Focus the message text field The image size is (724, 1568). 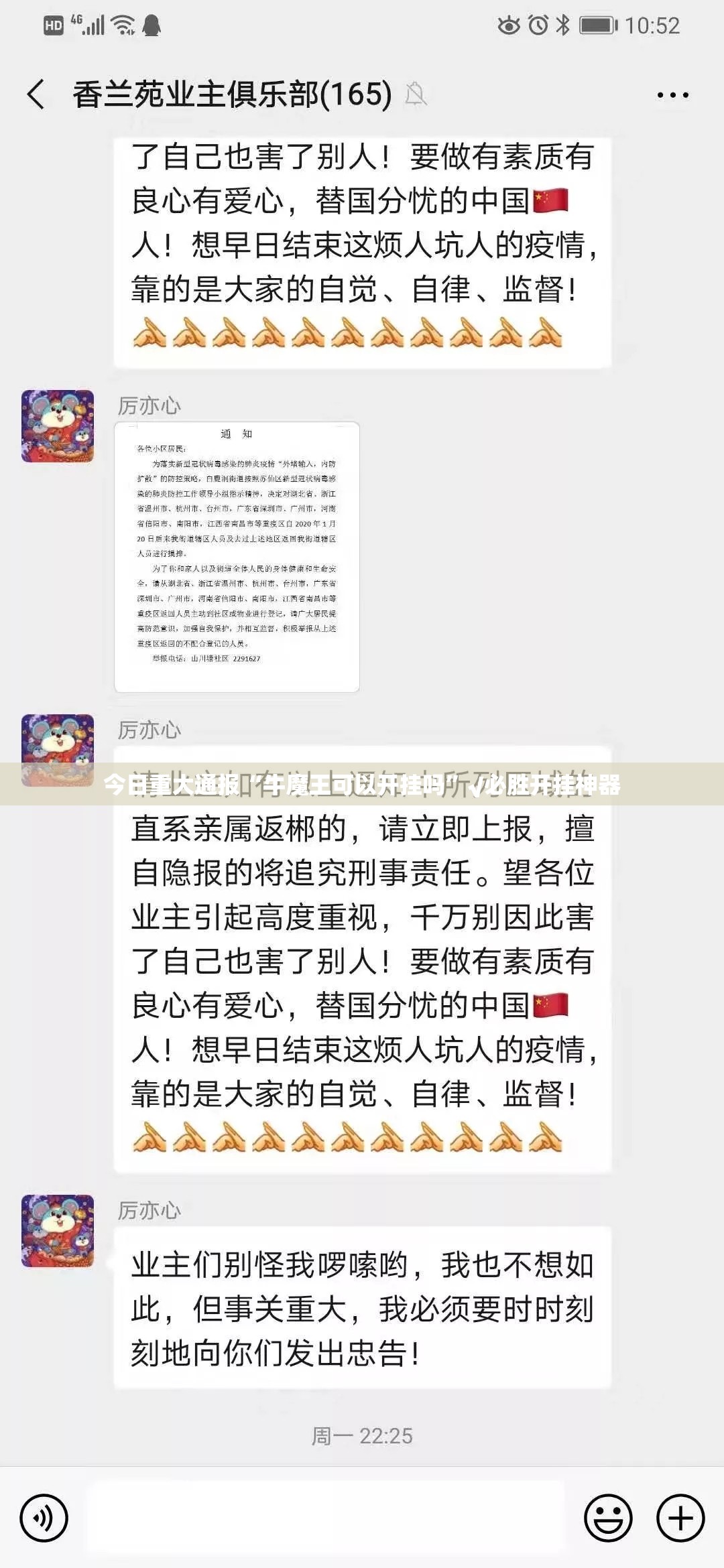[326, 1518]
